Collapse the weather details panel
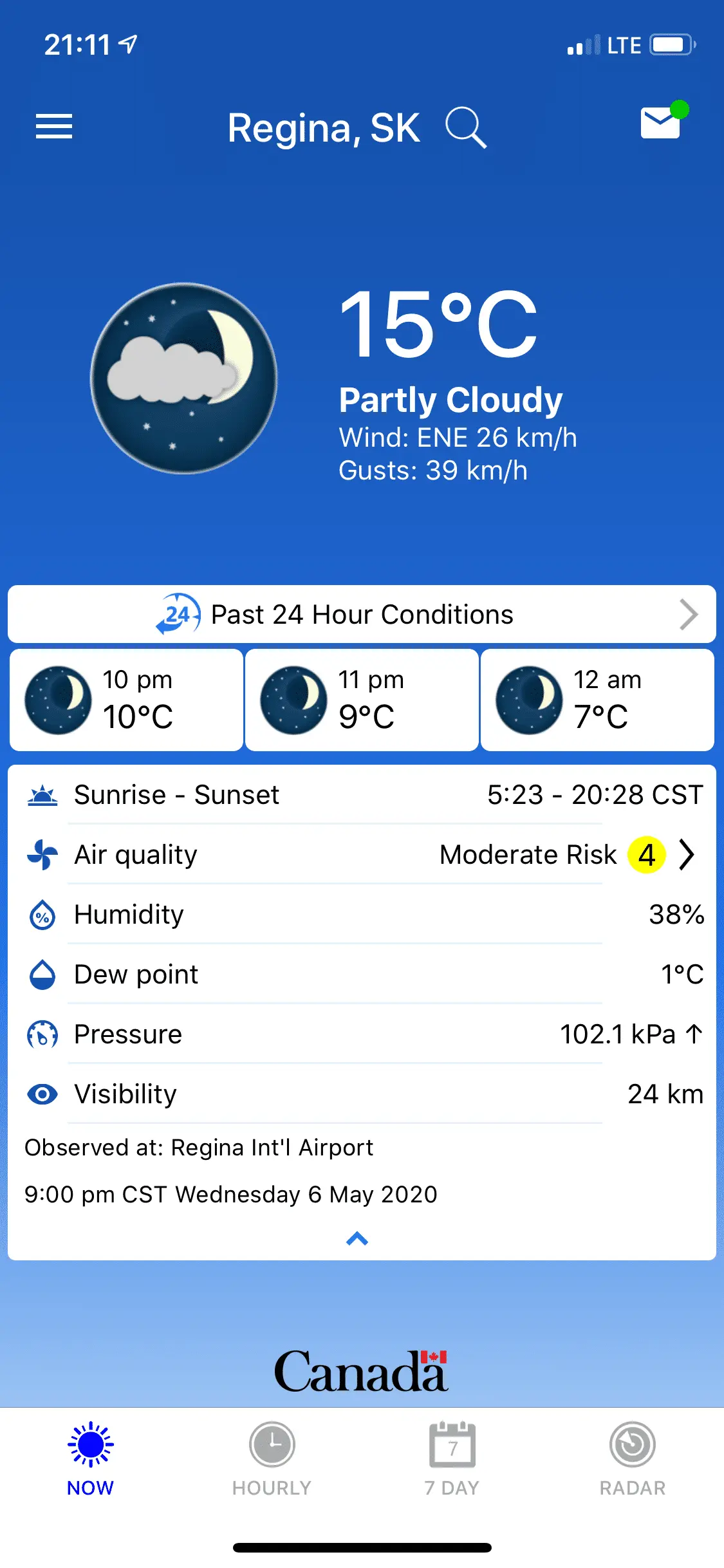 pyautogui.click(x=357, y=1238)
